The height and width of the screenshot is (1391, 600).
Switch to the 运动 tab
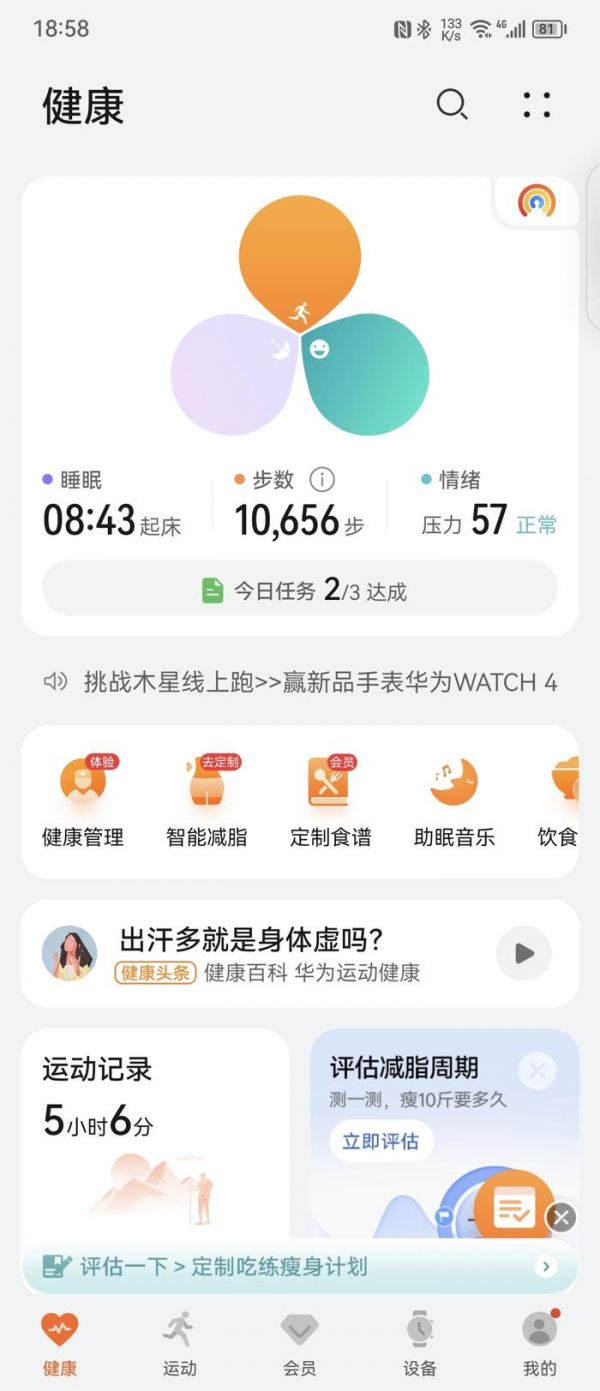tap(180, 1343)
